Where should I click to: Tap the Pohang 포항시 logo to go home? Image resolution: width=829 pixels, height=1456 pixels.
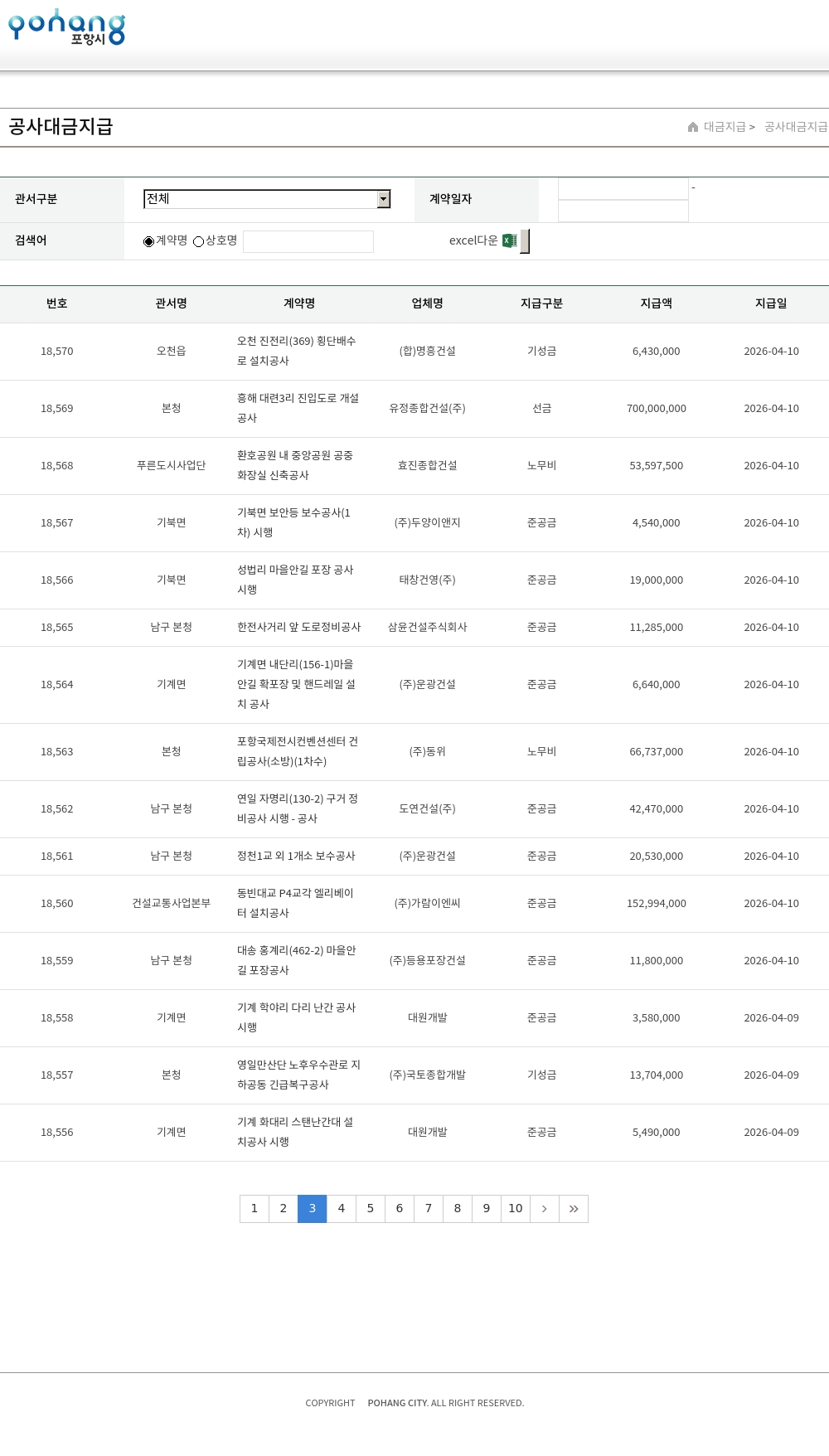click(66, 27)
